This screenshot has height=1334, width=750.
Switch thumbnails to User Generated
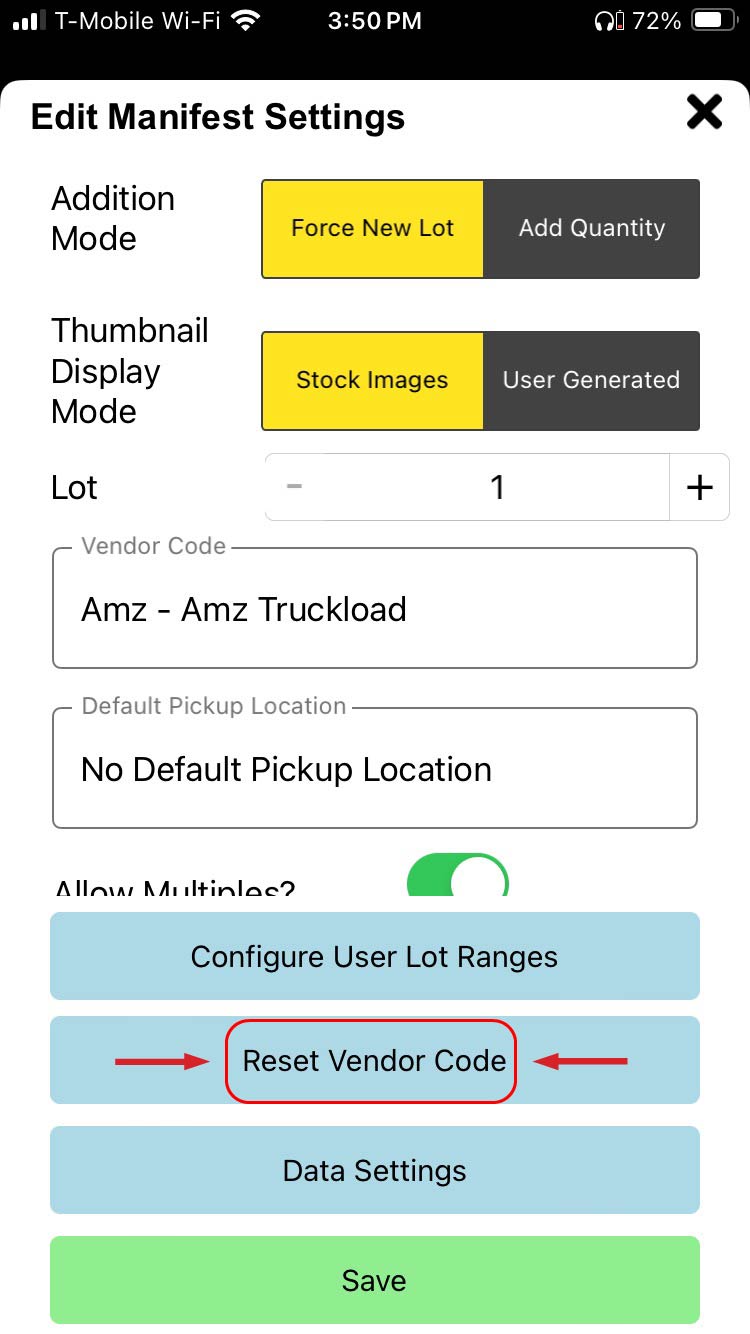[591, 380]
